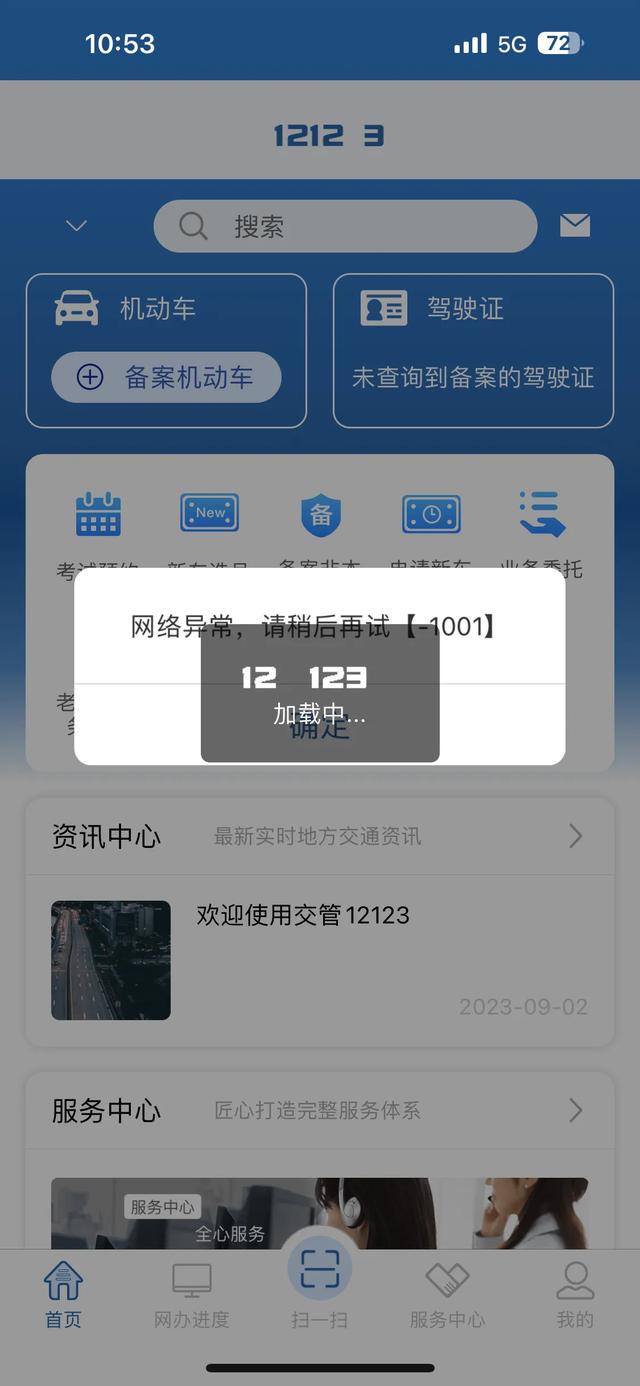Open the messages envelope icon
Screen dimensions: 640x1386
(575, 226)
